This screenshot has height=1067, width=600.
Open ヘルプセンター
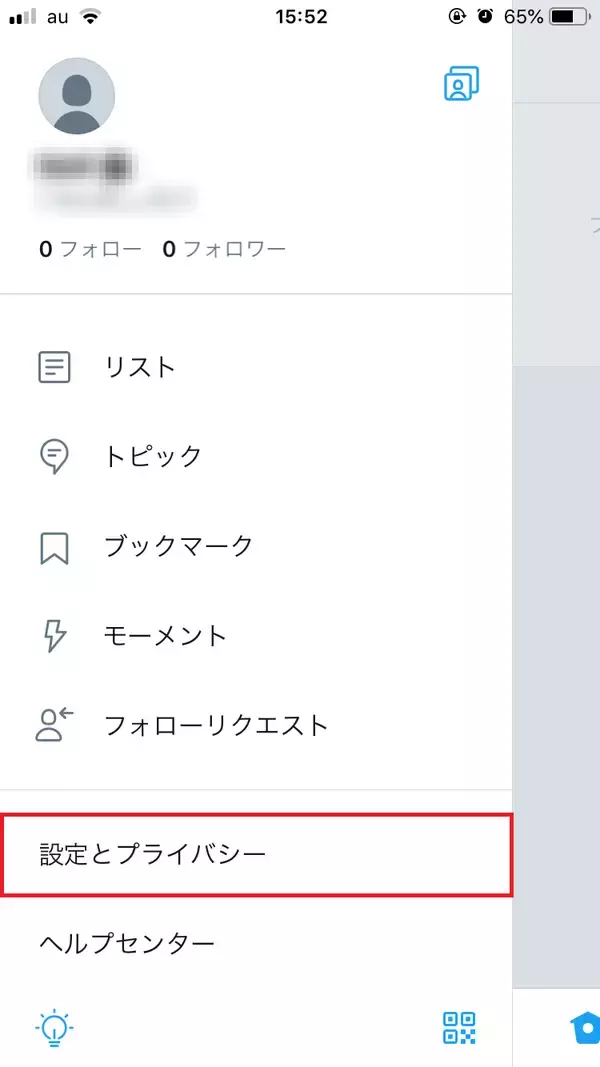[x=127, y=943]
